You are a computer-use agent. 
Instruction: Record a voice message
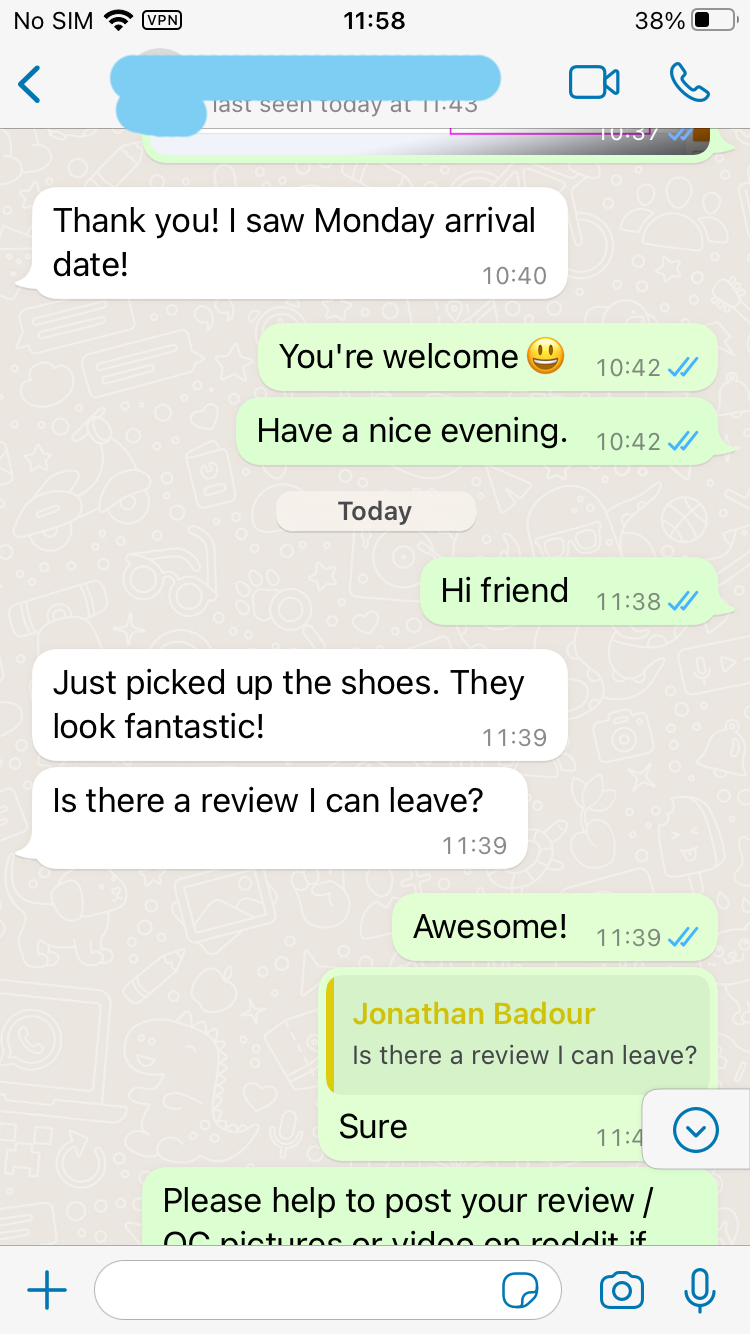pos(700,1291)
